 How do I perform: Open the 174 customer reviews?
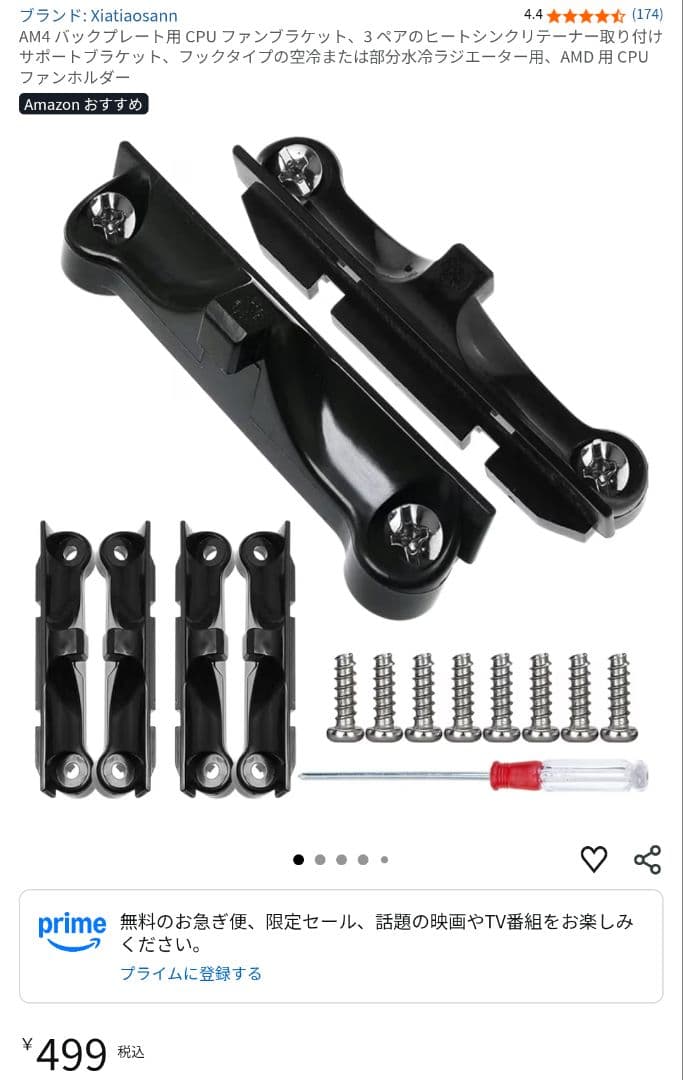click(647, 15)
